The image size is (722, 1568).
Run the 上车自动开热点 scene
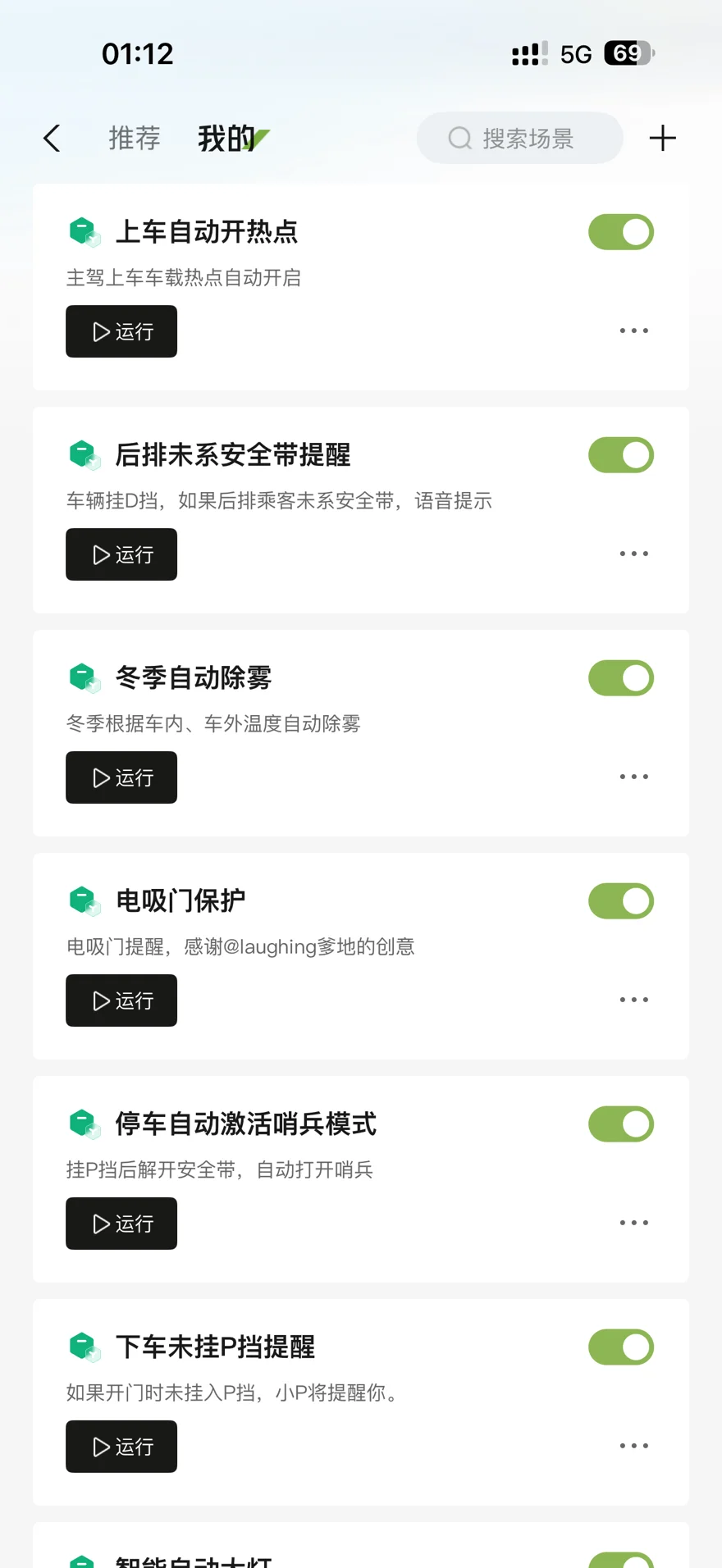pyautogui.click(x=121, y=331)
